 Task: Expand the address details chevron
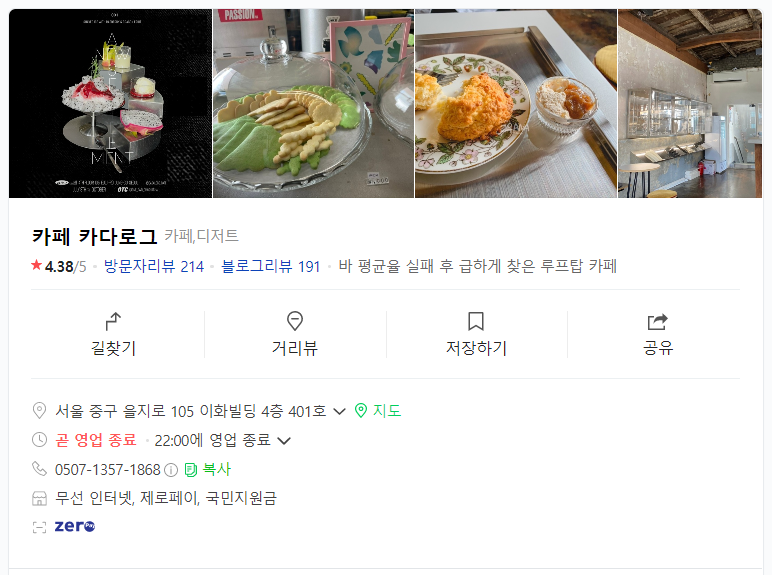pos(339,411)
